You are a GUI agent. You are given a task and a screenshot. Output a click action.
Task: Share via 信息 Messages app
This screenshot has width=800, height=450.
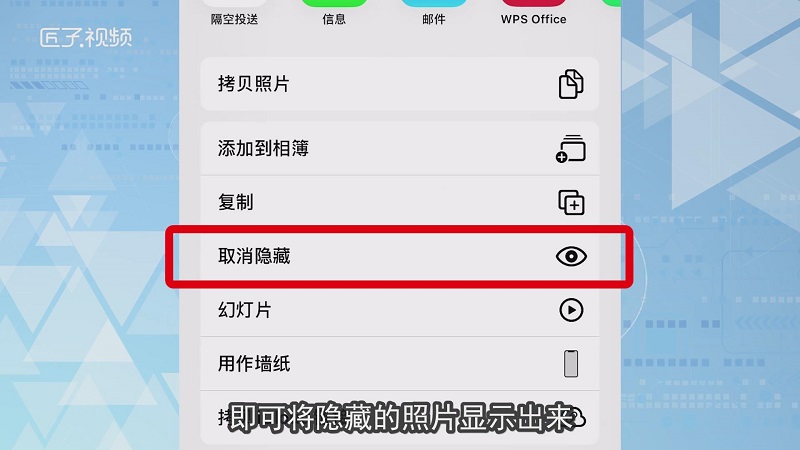334,8
